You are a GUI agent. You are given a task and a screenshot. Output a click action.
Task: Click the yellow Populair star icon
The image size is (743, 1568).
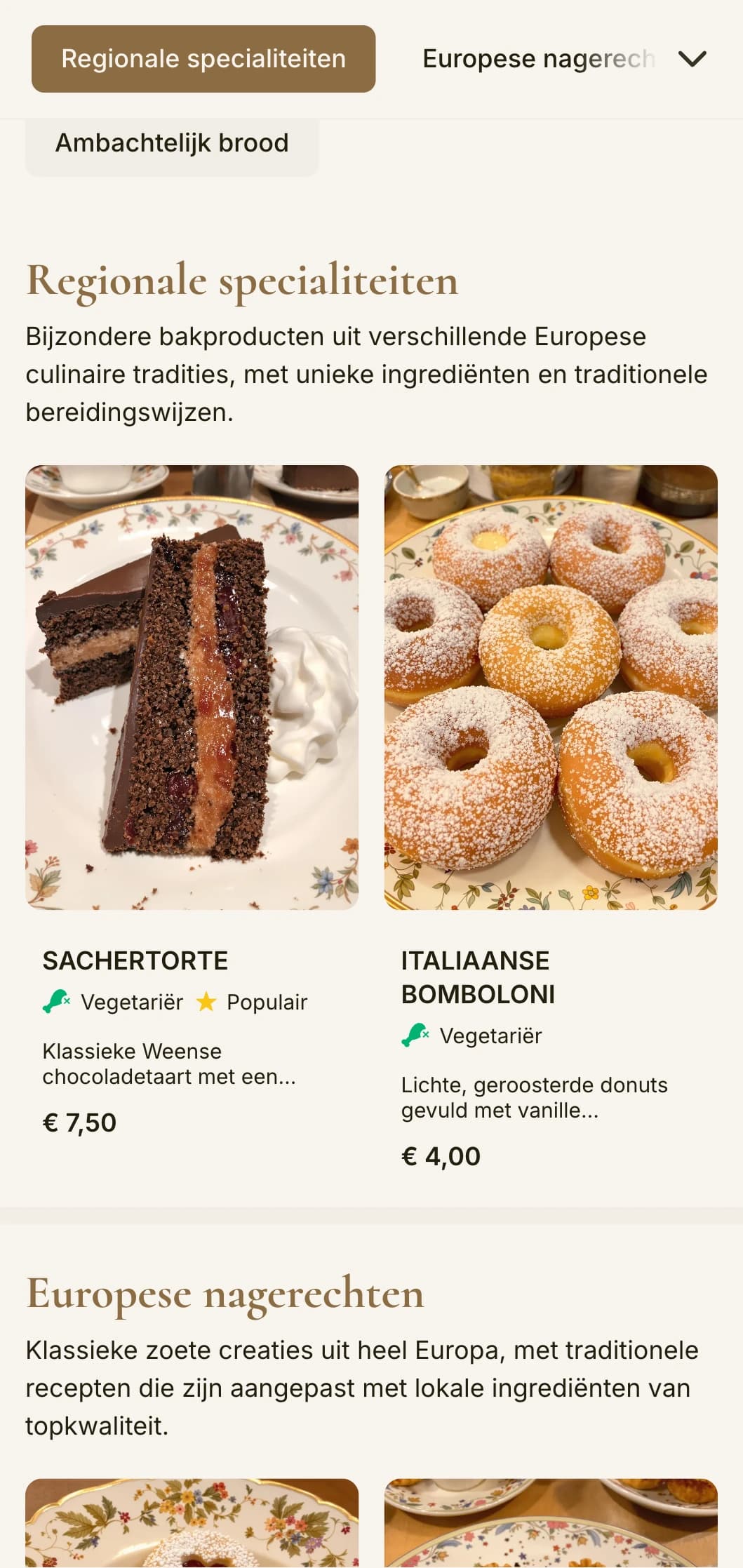(205, 1002)
